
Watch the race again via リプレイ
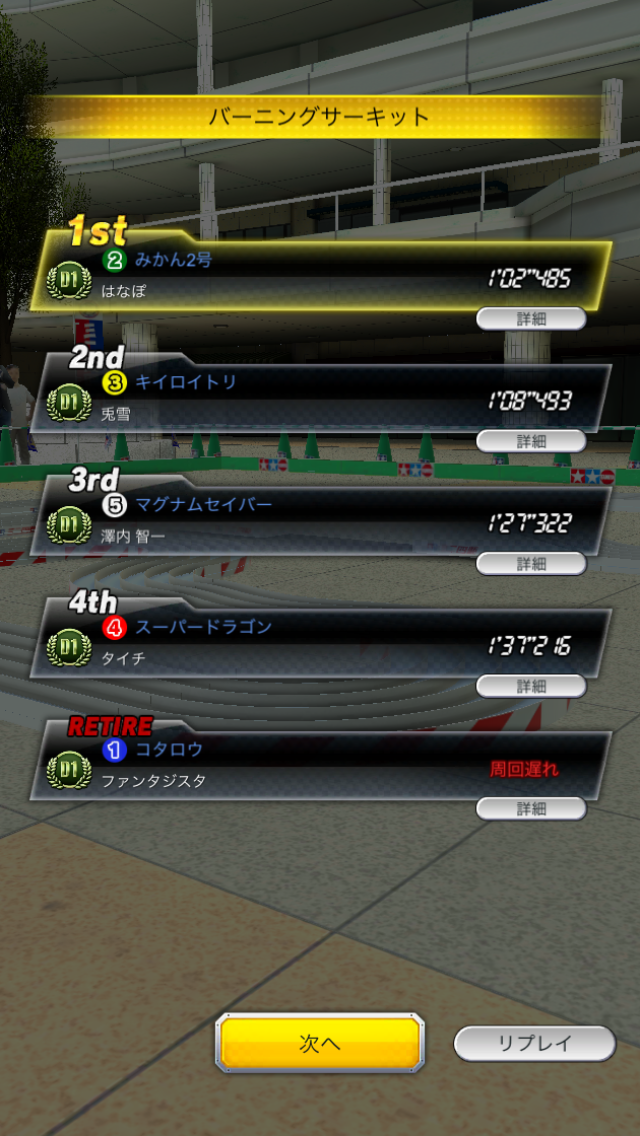pyautogui.click(x=534, y=1043)
